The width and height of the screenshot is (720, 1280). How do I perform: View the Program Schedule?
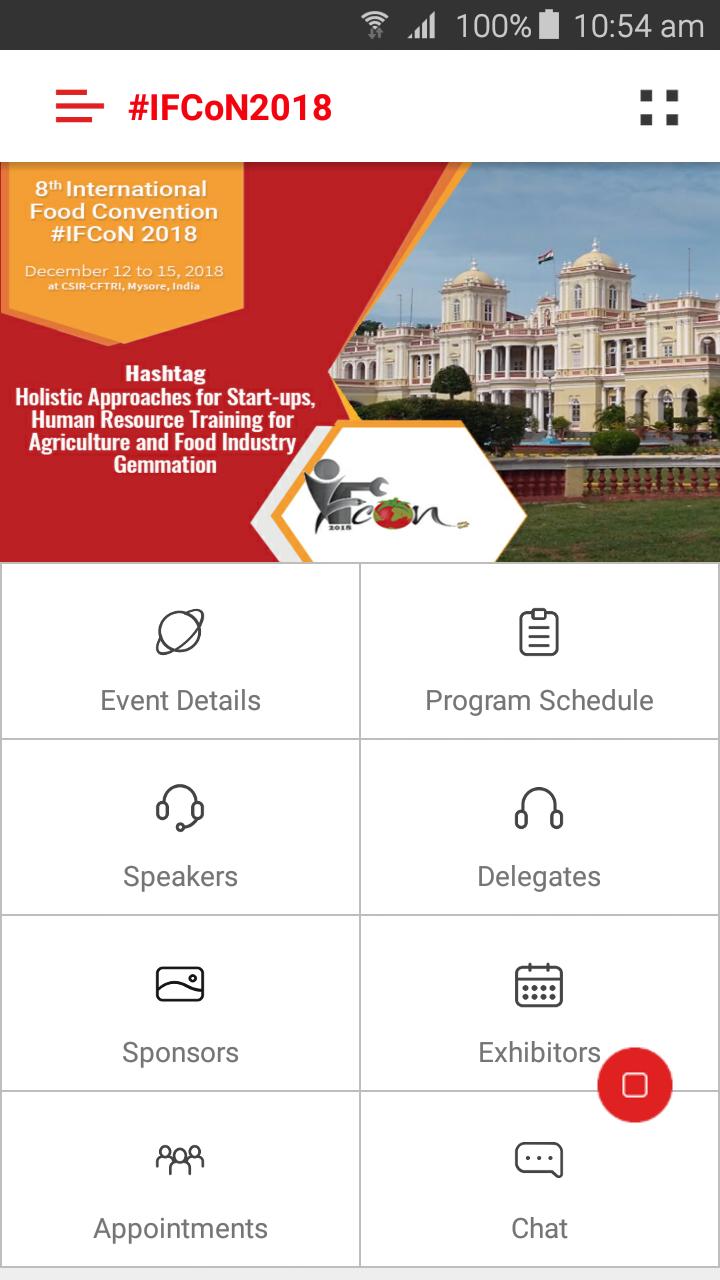click(x=539, y=652)
